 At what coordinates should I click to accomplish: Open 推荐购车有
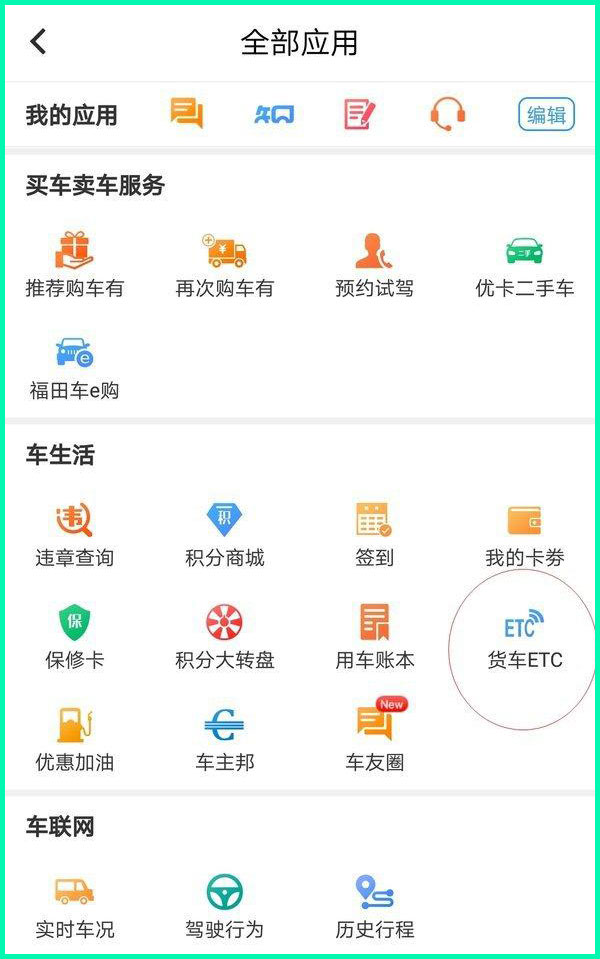(74, 265)
